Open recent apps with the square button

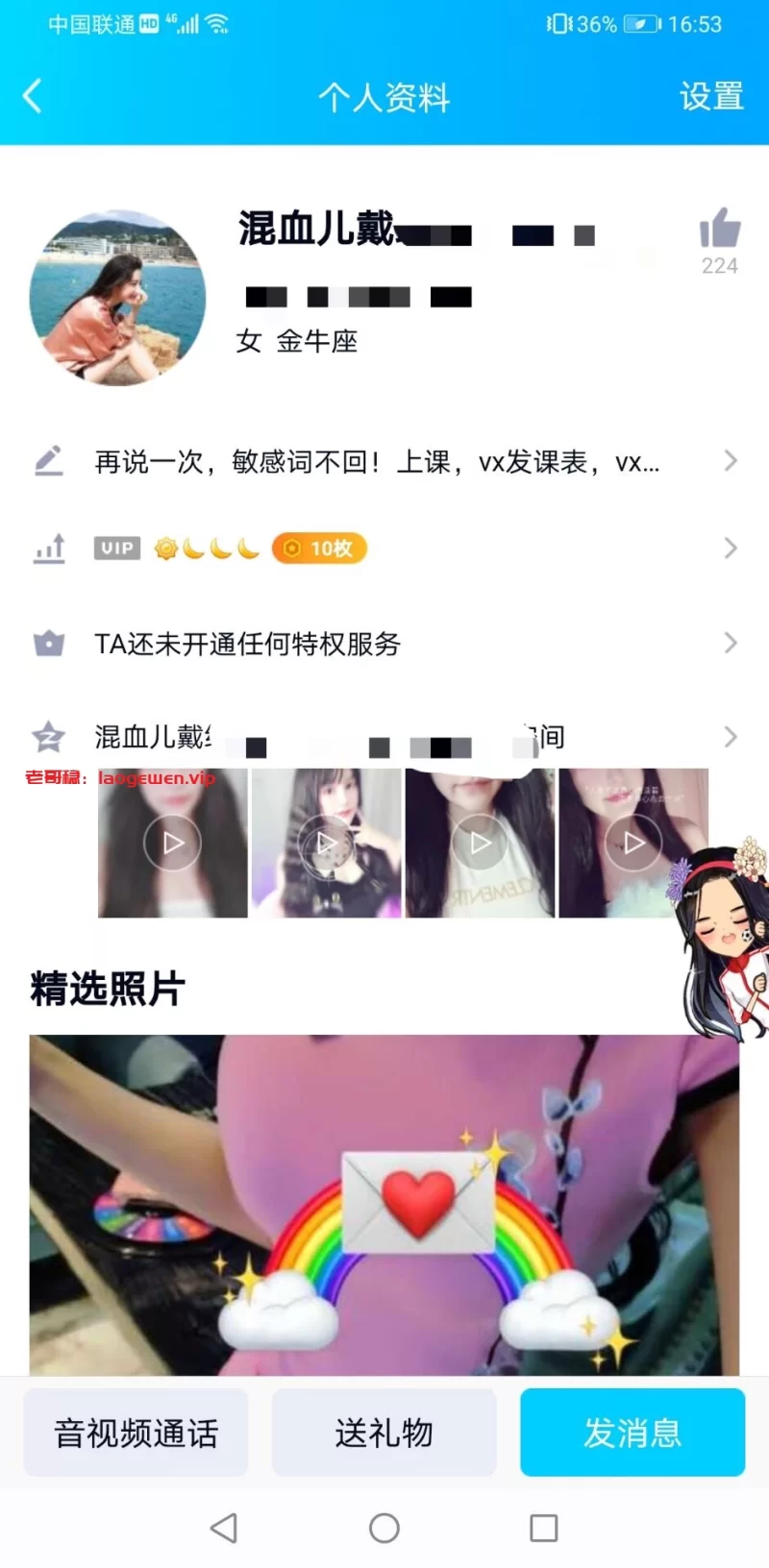tap(544, 1528)
